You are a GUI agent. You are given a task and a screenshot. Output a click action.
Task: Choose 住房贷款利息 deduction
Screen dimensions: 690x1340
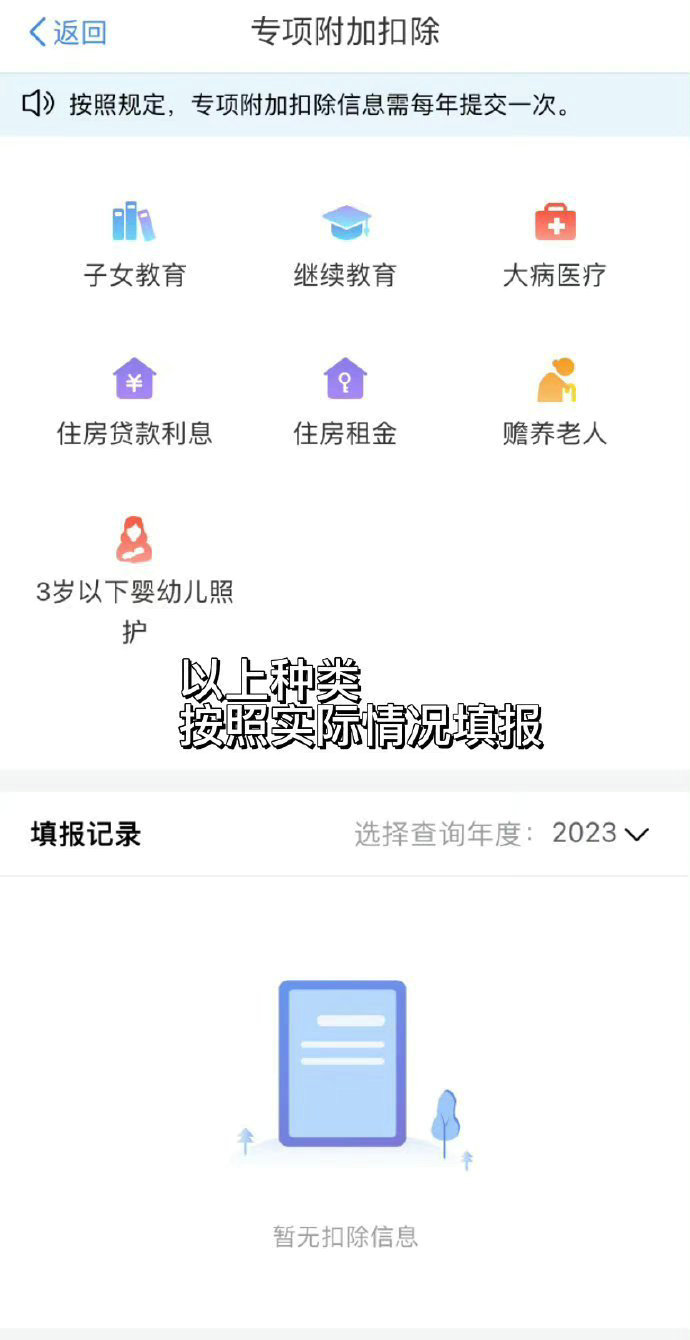[134, 402]
